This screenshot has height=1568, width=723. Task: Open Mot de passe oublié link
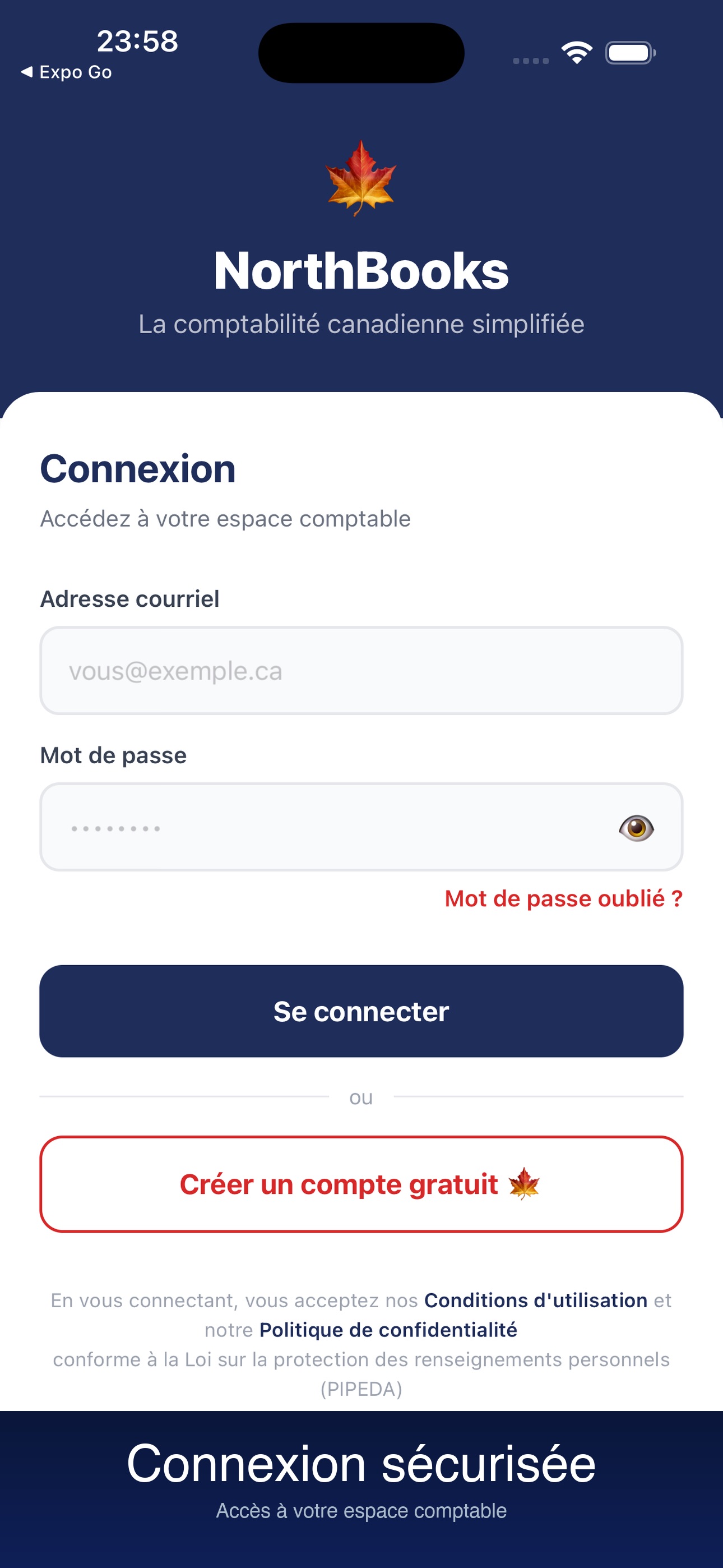564,898
